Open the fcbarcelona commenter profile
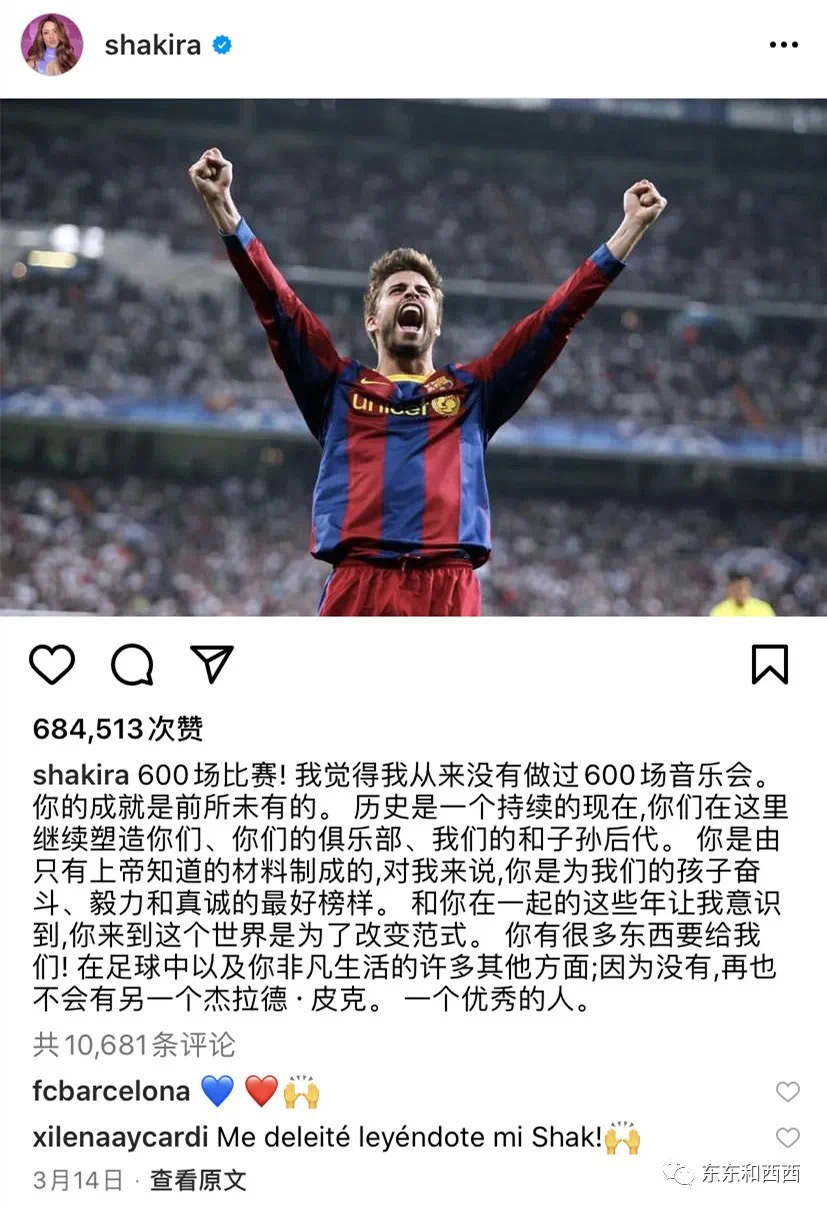 tap(111, 1091)
